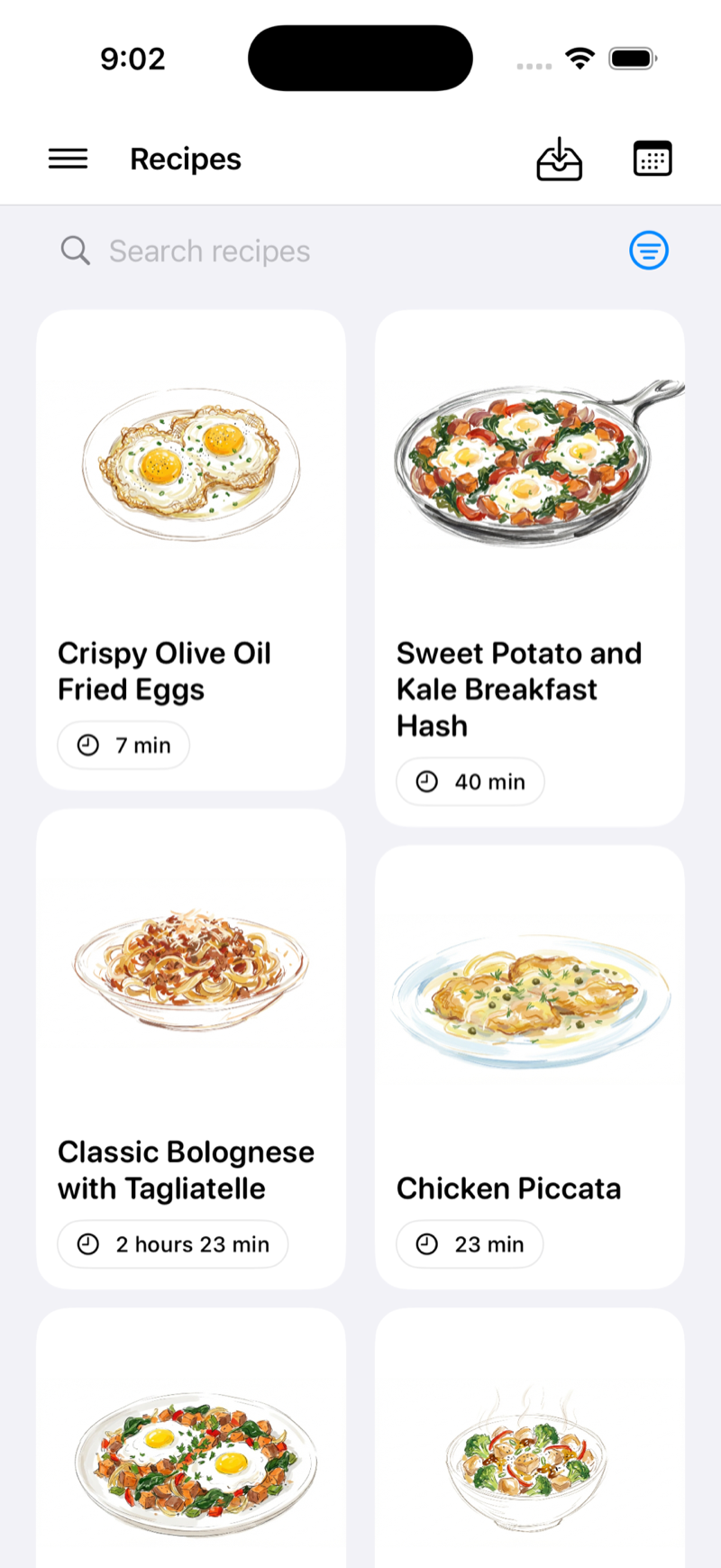
Task: Click the clock icon on Crispy Olive Oil Fried Eggs
Action: click(87, 745)
